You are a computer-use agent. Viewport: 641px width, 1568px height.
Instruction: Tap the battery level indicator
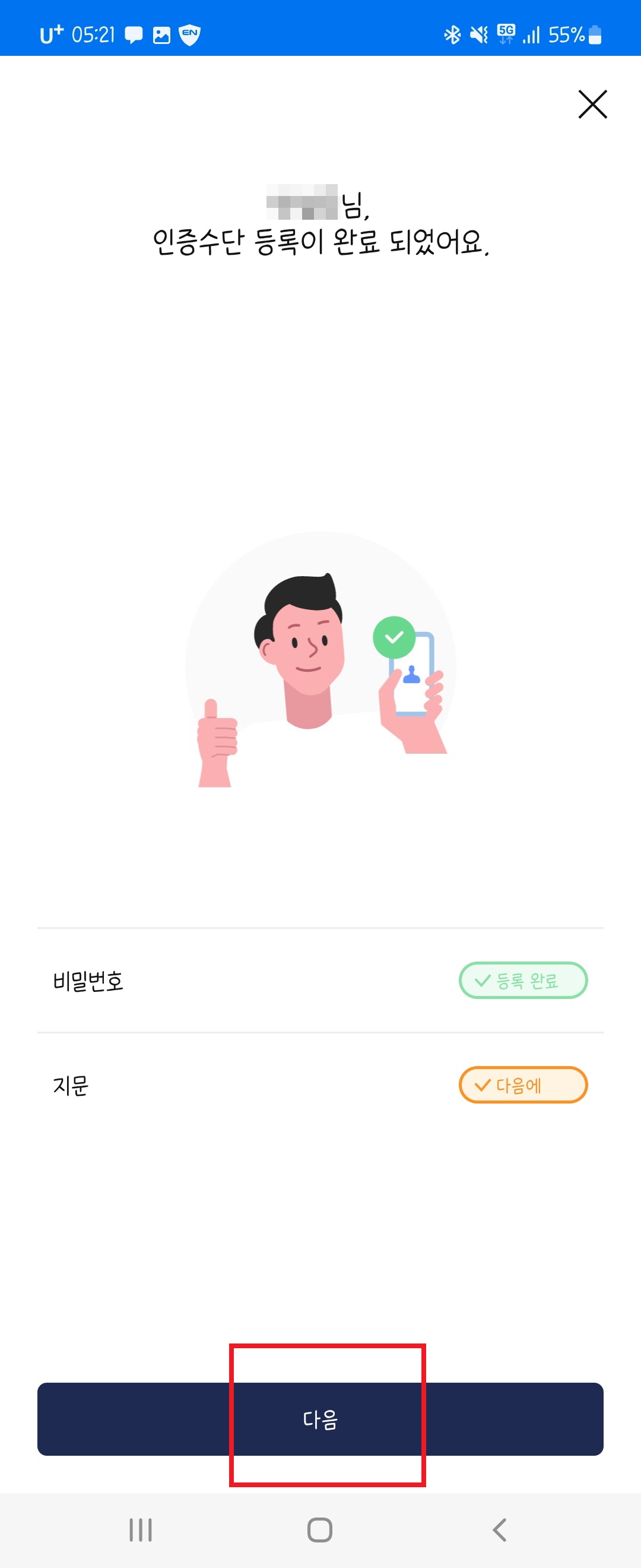click(x=595, y=36)
